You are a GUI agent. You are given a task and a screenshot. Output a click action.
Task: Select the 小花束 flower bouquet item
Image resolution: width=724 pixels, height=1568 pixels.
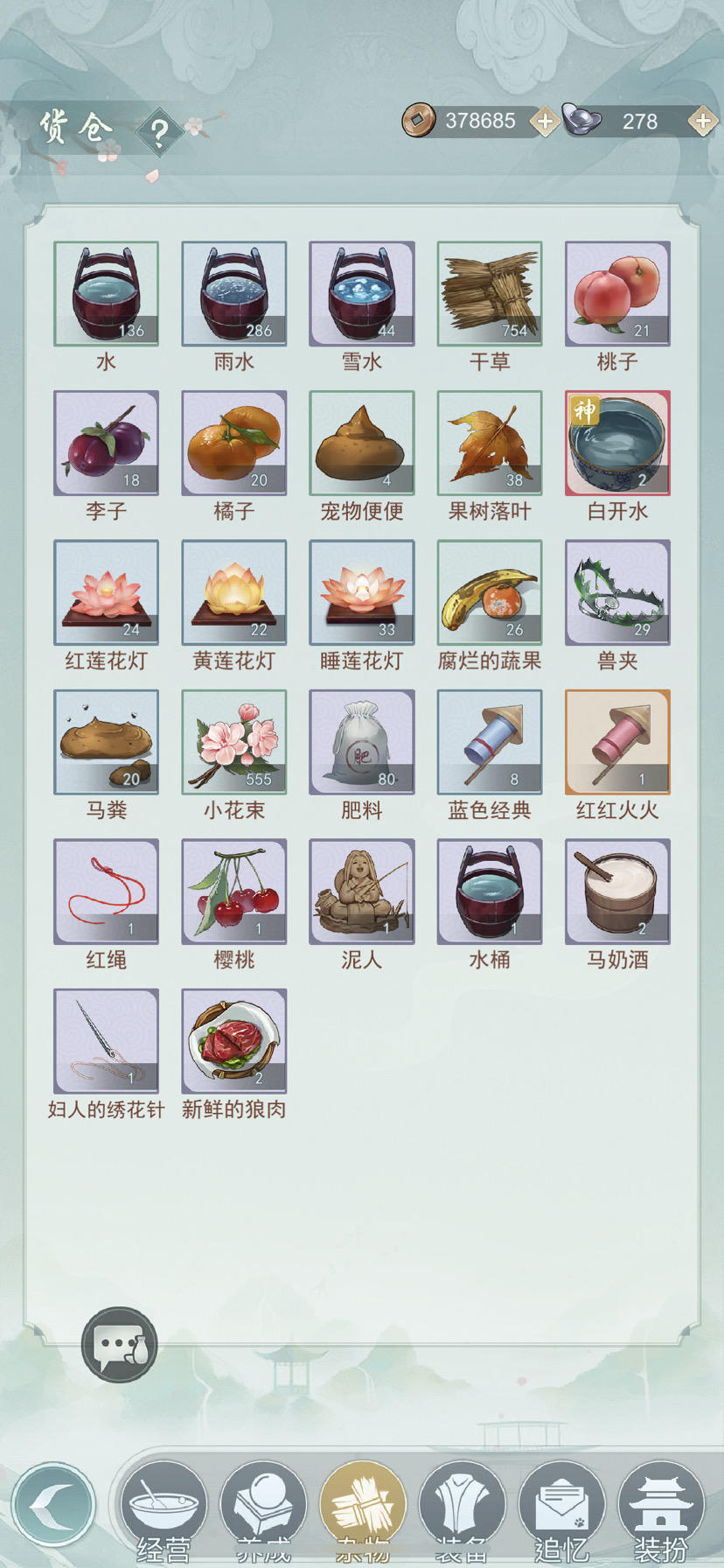tap(233, 741)
